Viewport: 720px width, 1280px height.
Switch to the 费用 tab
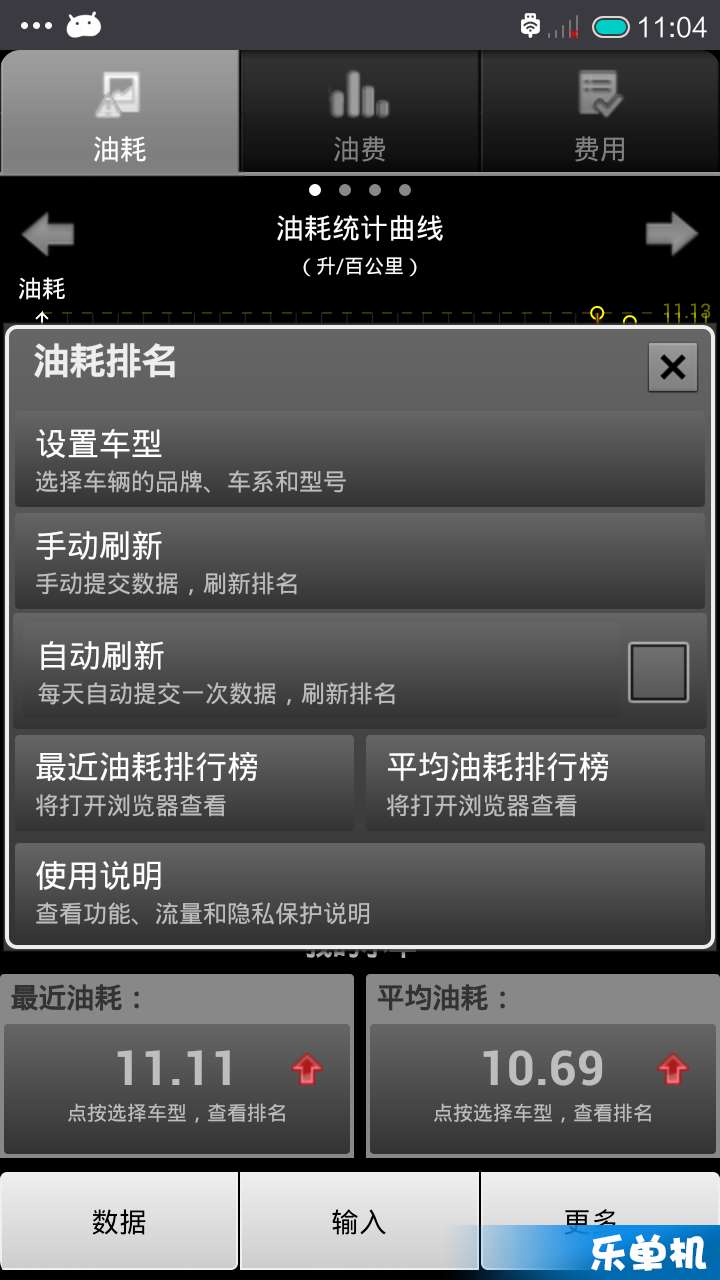pos(600,112)
